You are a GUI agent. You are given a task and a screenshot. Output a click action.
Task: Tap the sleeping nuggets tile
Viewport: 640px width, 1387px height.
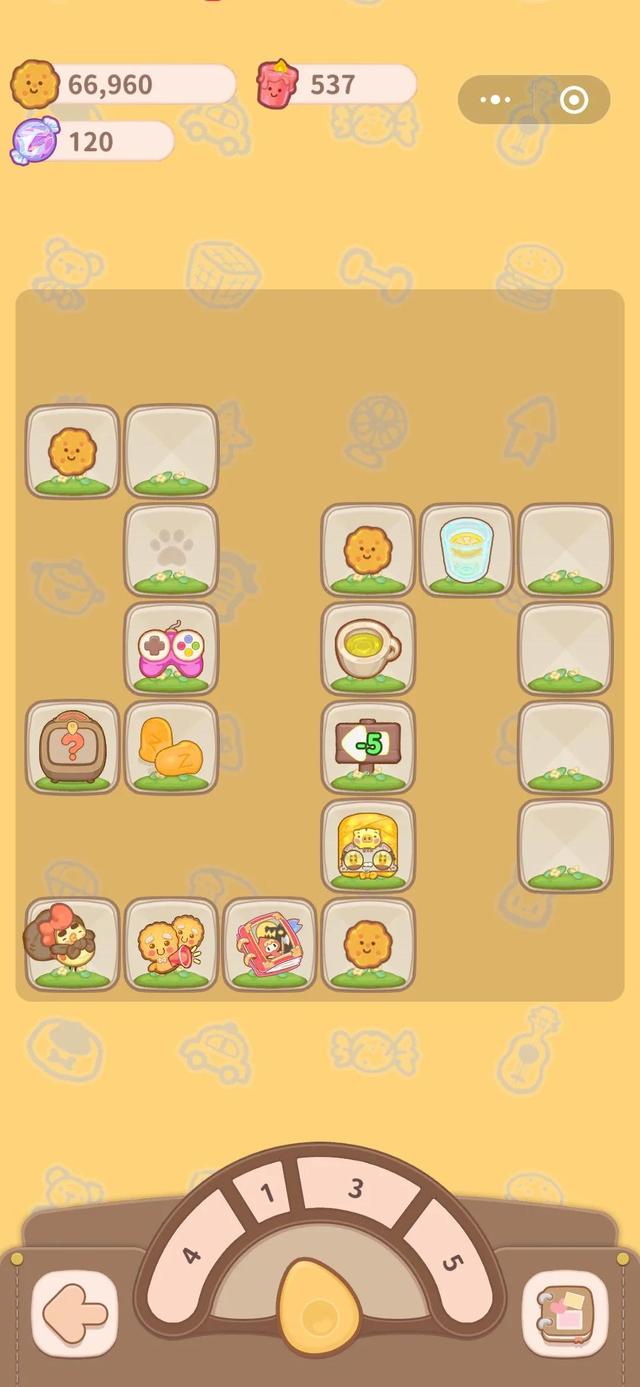[x=171, y=747]
